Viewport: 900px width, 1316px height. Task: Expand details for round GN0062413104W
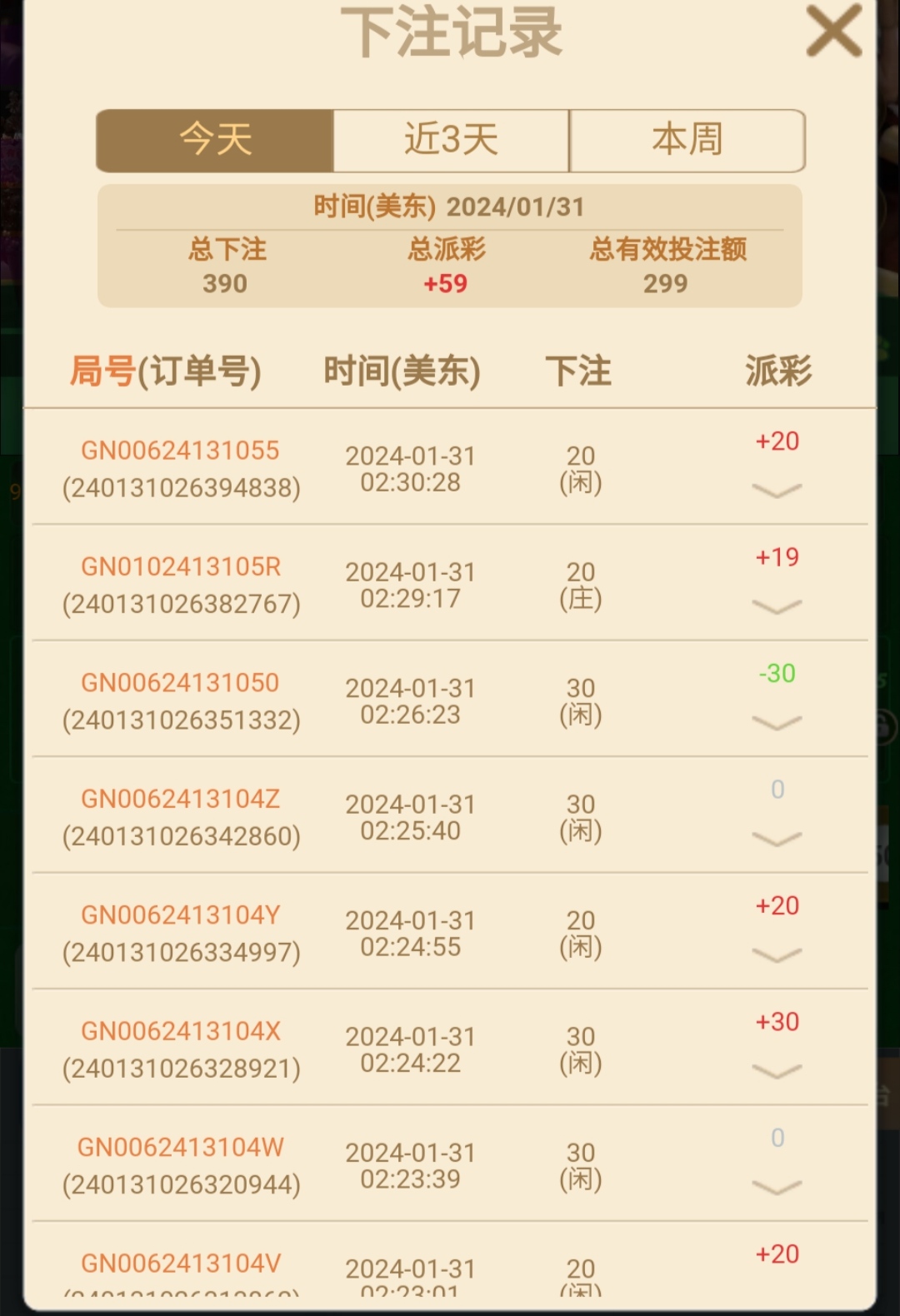tap(777, 1186)
